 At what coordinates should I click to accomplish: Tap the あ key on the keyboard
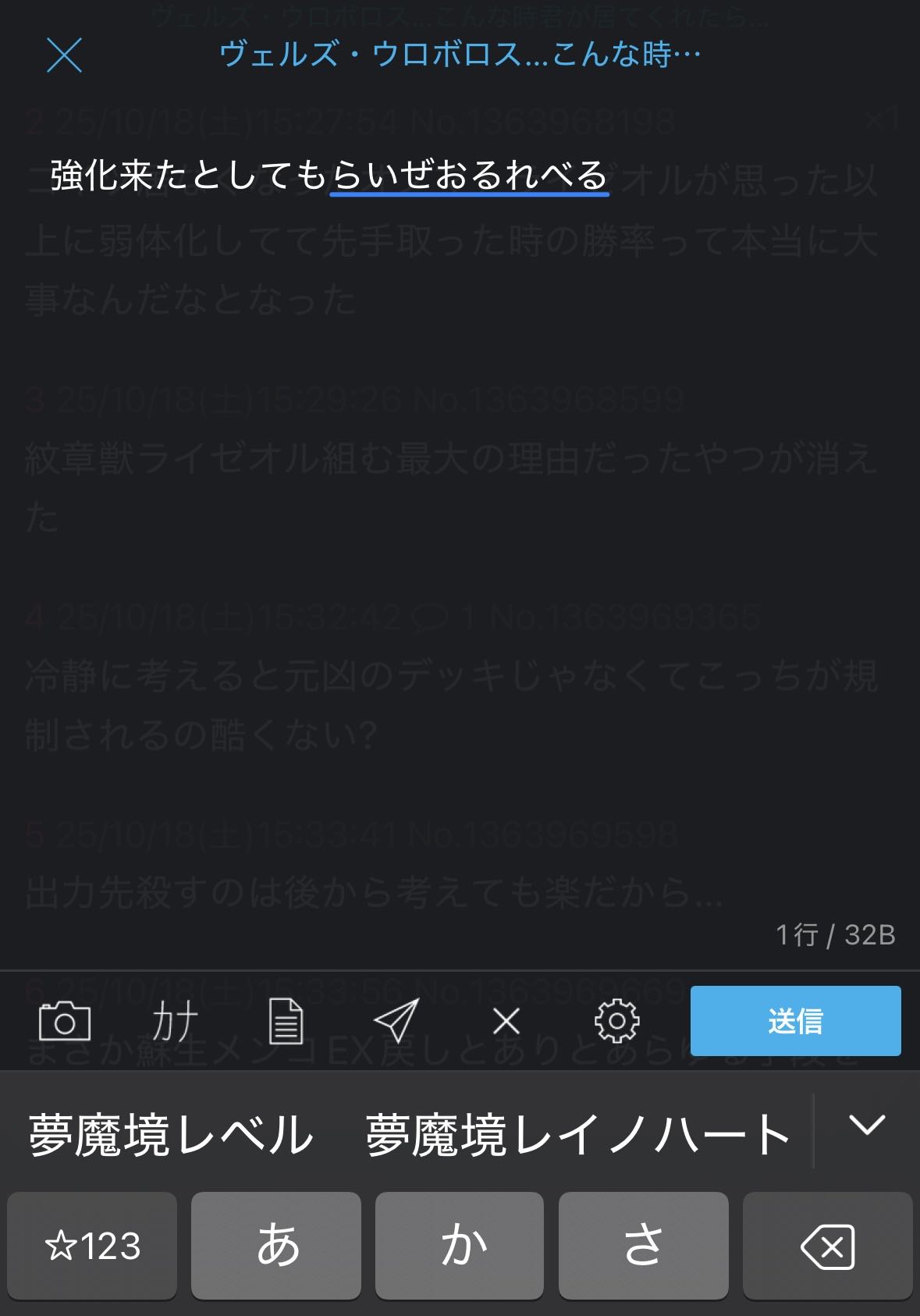tap(276, 1246)
